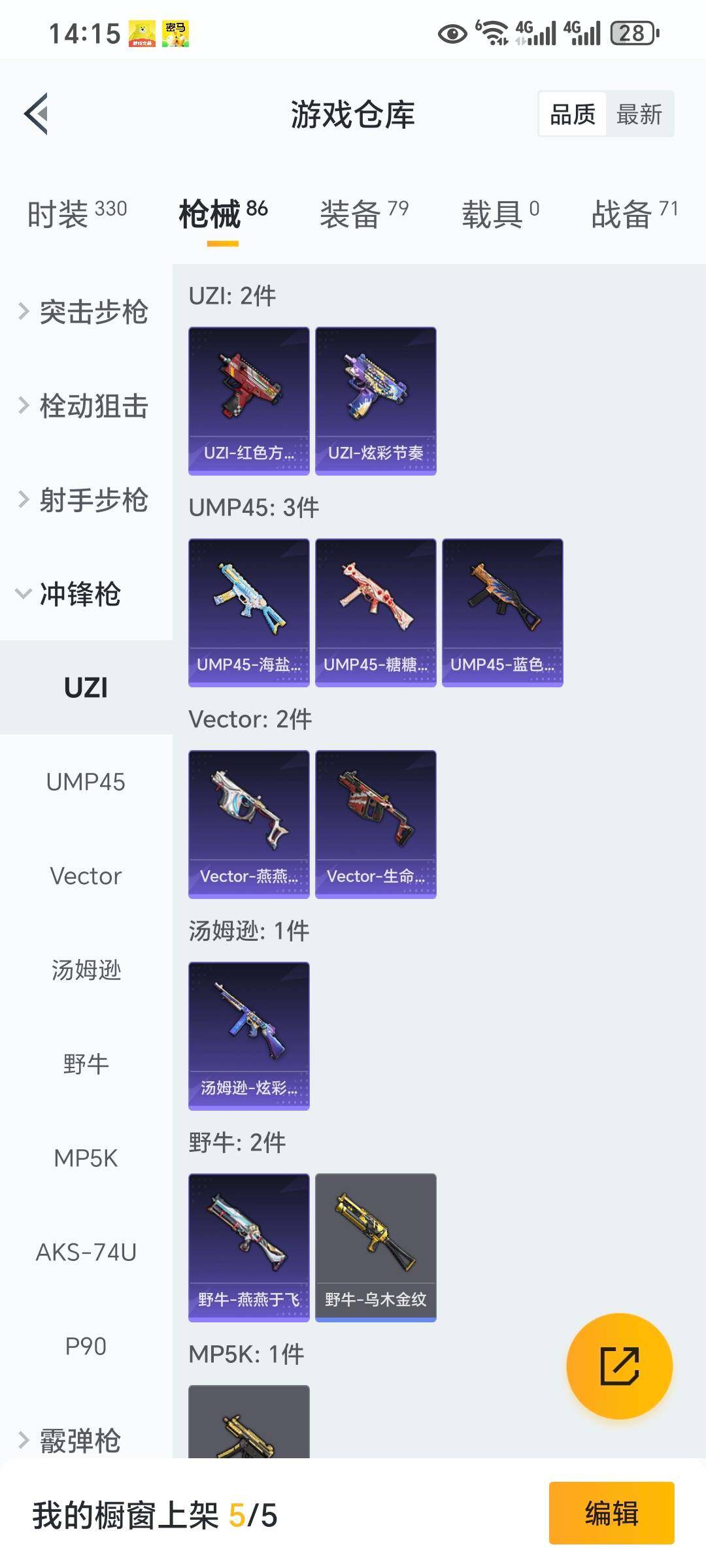Go back using the top-left arrow
This screenshot has width=706, height=1568.
point(37,114)
